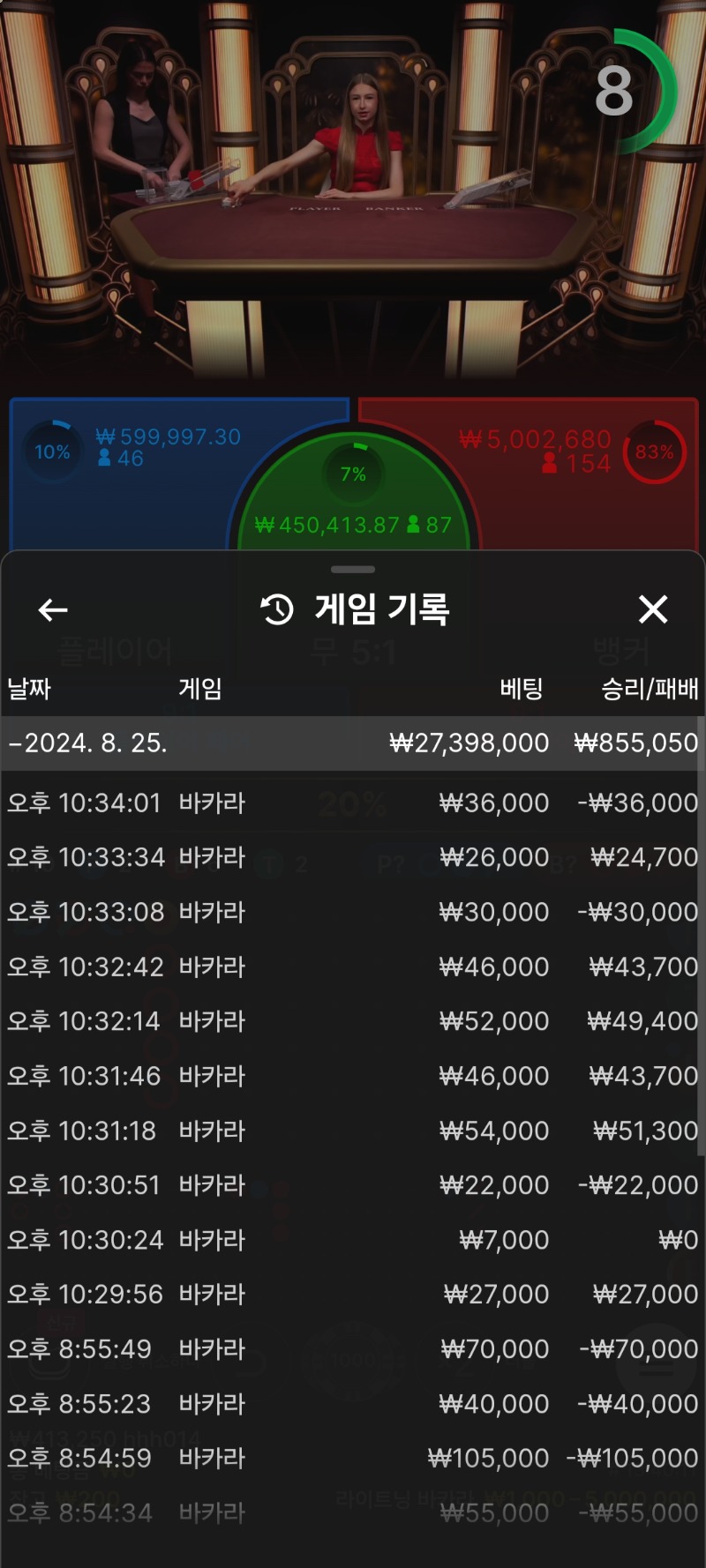The height and width of the screenshot is (1568, 706).
Task: View the 오후 8:55:49 round details
Action: (x=351, y=1348)
